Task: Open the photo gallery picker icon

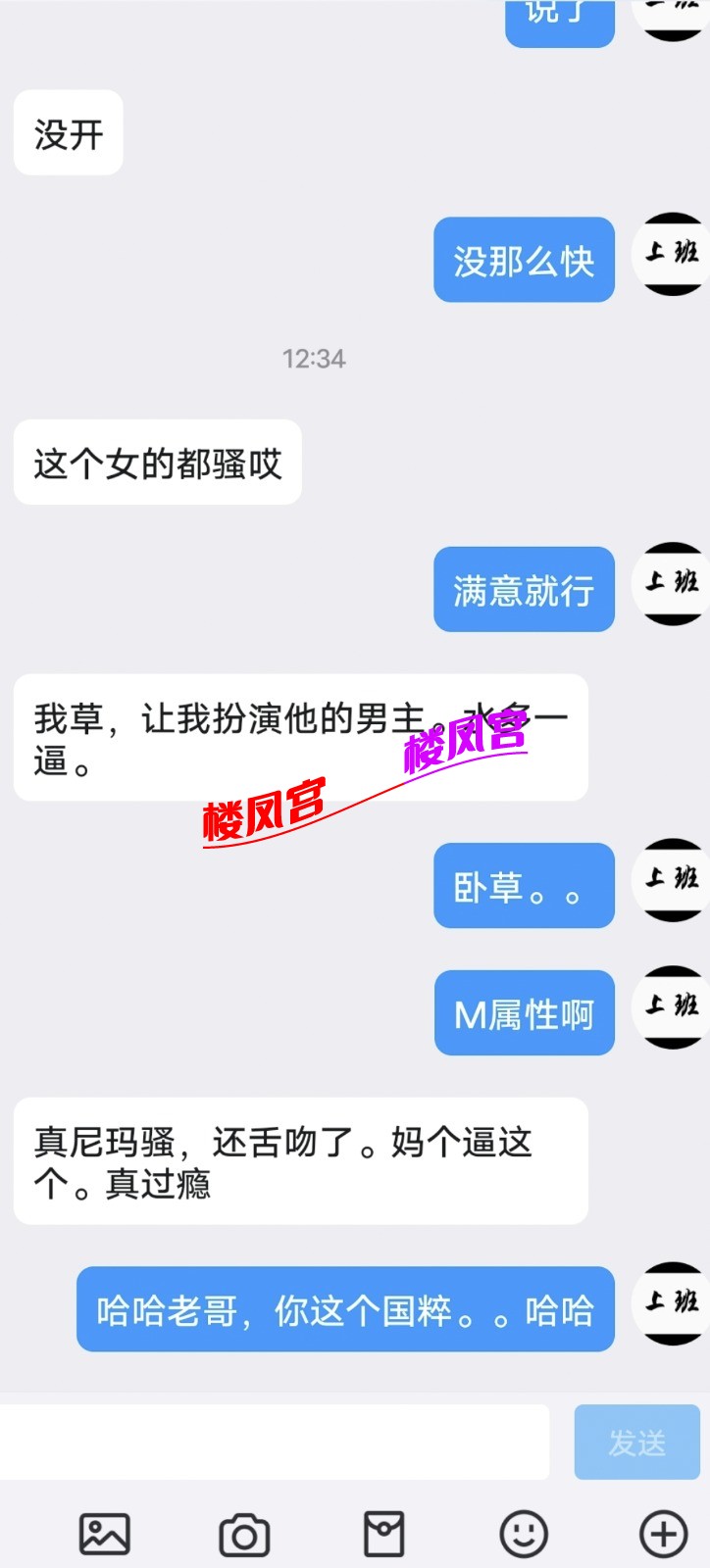Action: pyautogui.click(x=104, y=1534)
